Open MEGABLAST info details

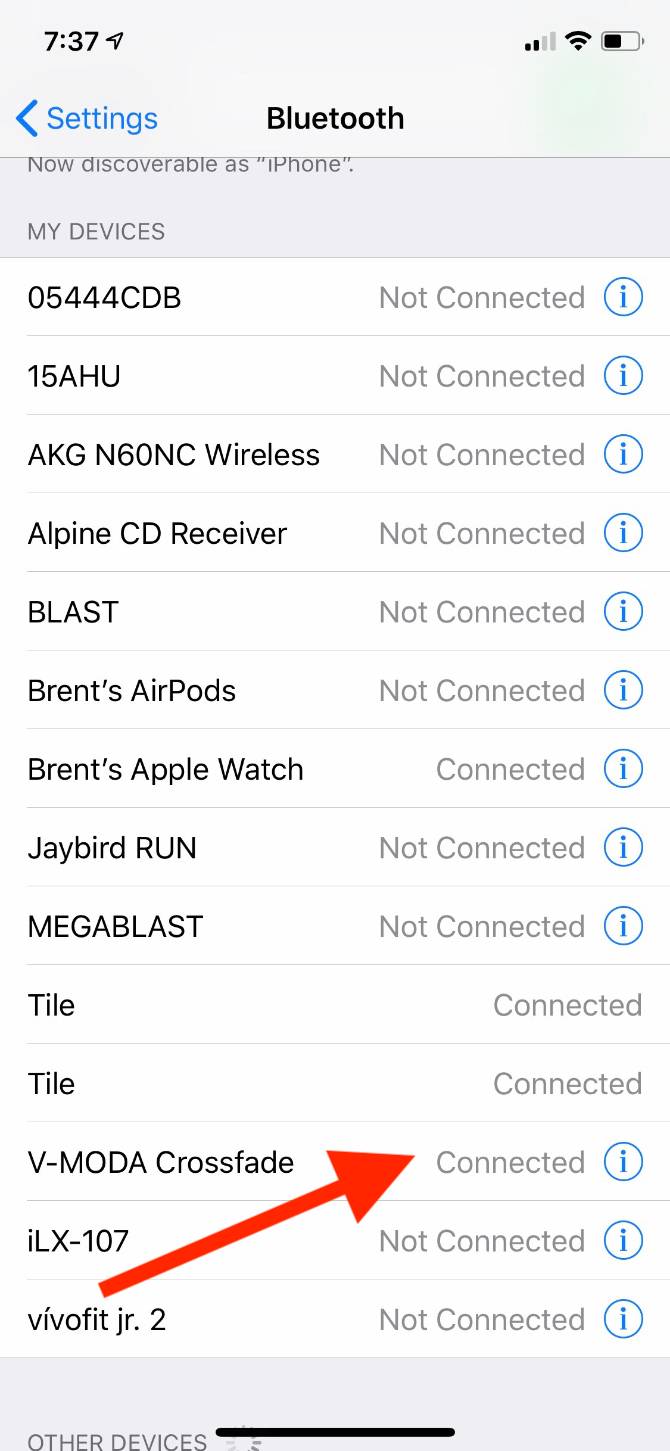[623, 927]
